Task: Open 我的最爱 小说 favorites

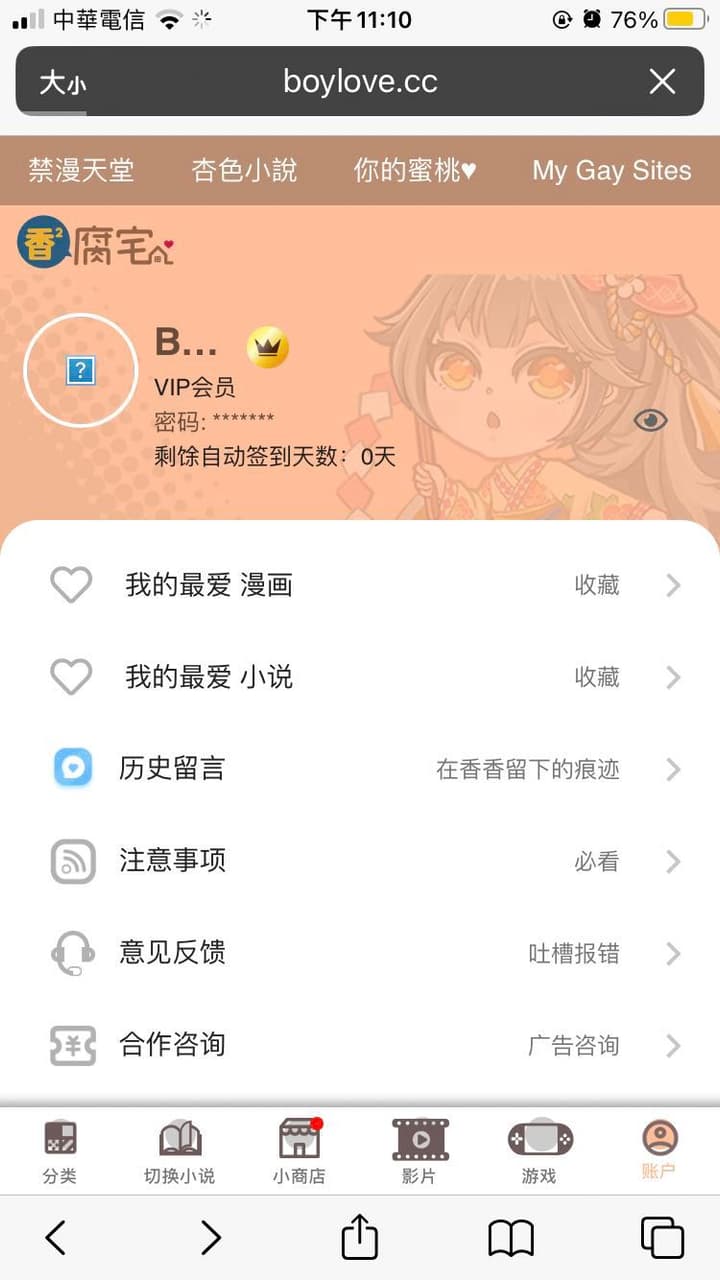Action: click(360, 677)
